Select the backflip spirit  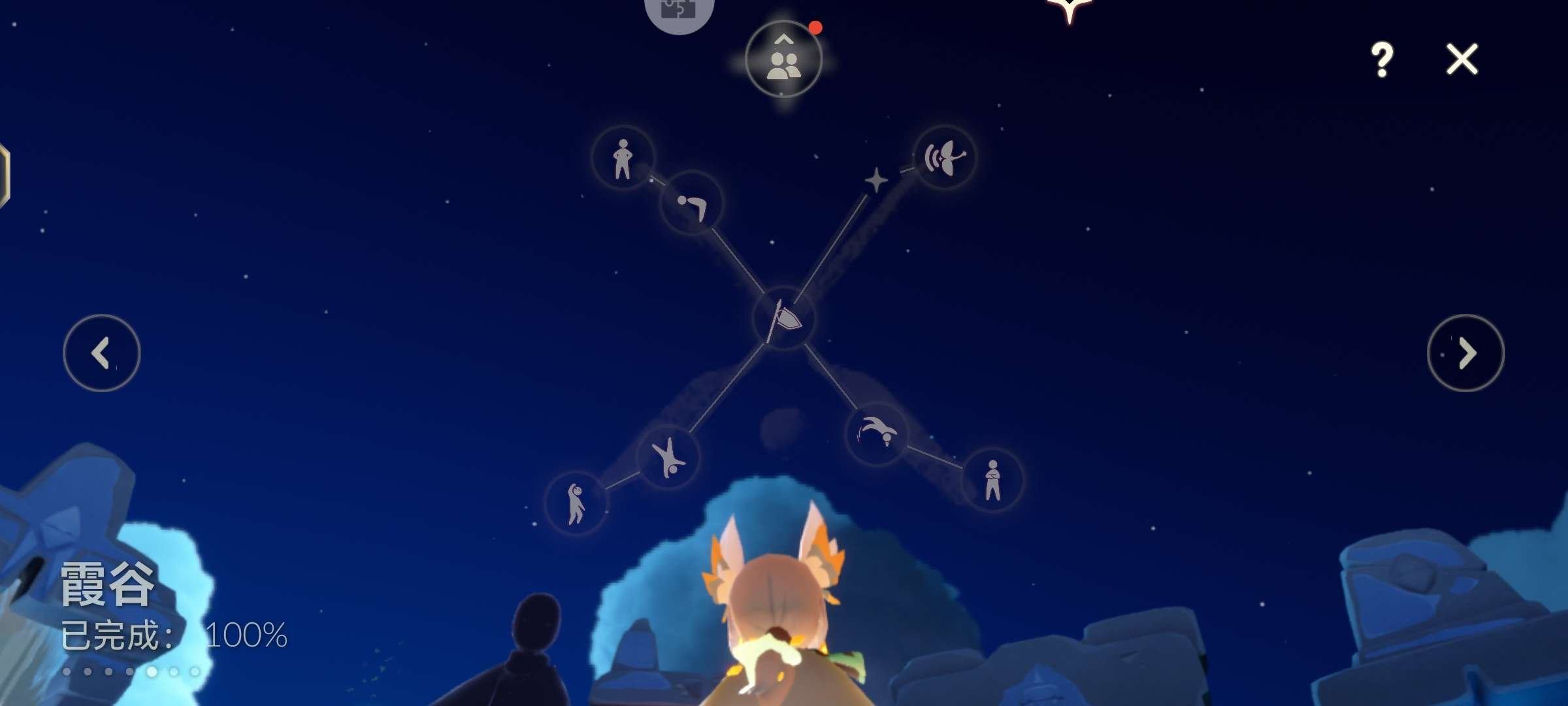click(x=876, y=433)
